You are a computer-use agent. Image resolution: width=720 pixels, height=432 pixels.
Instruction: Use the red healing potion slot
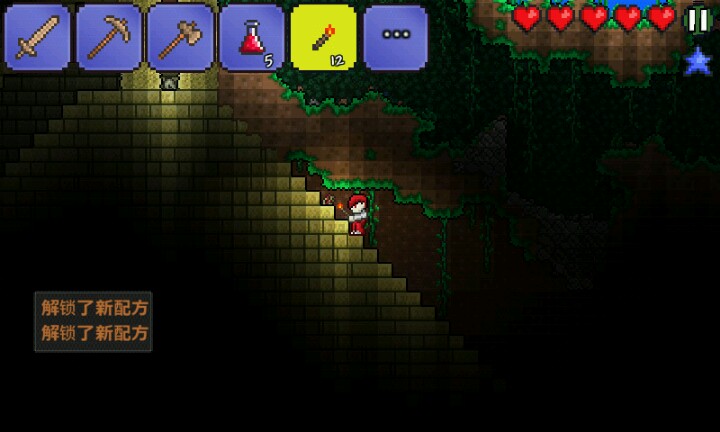point(252,37)
